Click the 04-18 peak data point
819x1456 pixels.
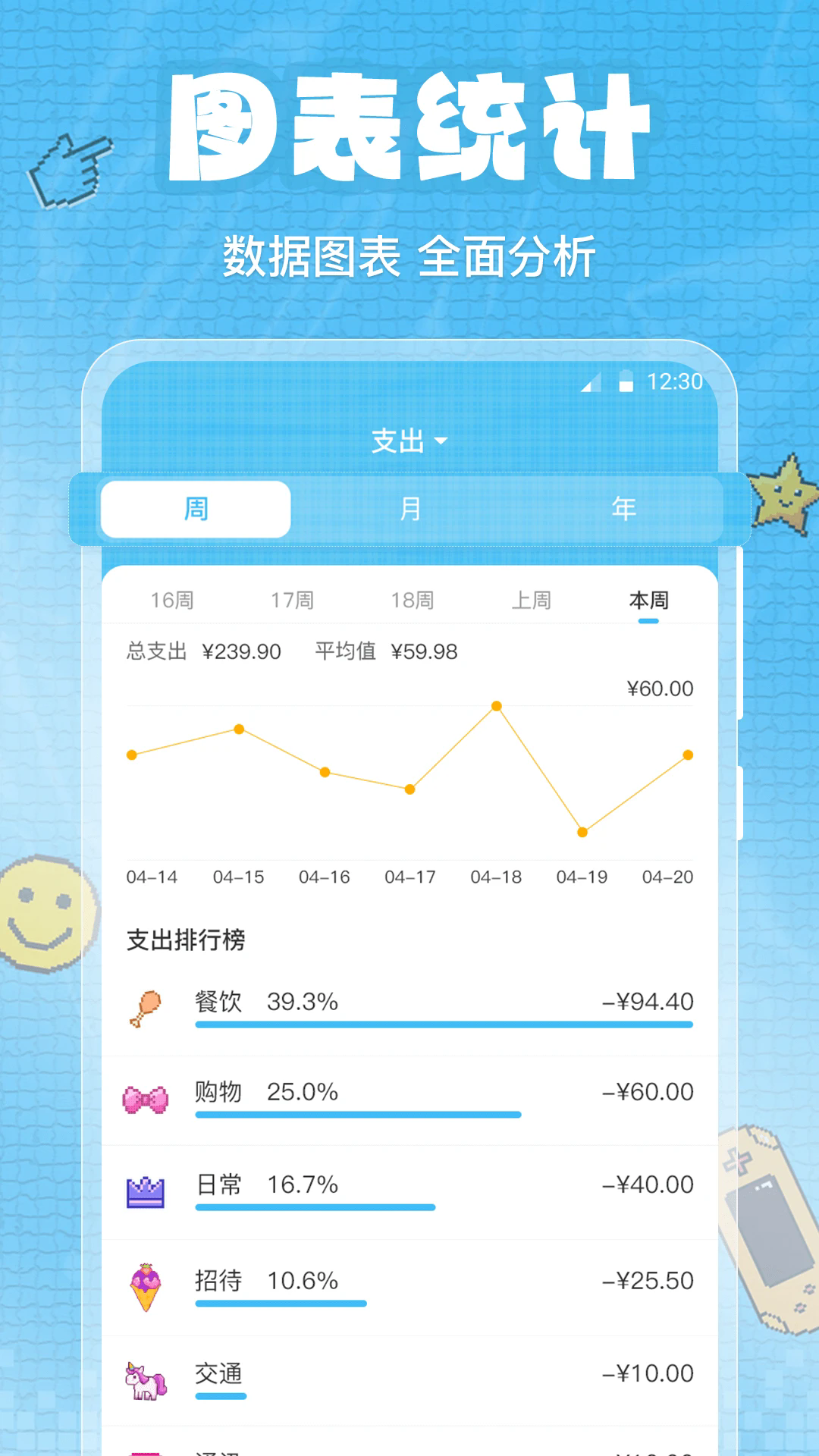point(497,707)
